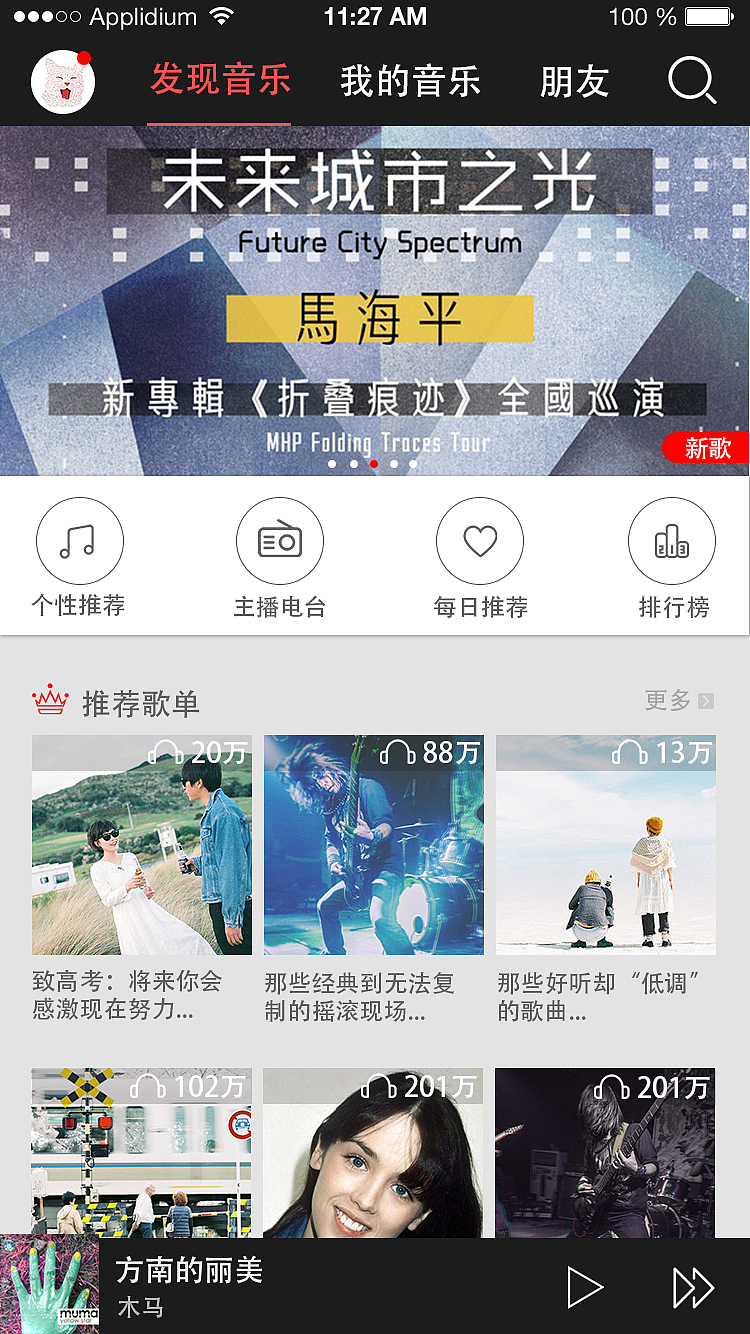This screenshot has height=1334, width=750.
Task: Open 每日推荐 daily recommendations heart icon
Action: [480, 540]
